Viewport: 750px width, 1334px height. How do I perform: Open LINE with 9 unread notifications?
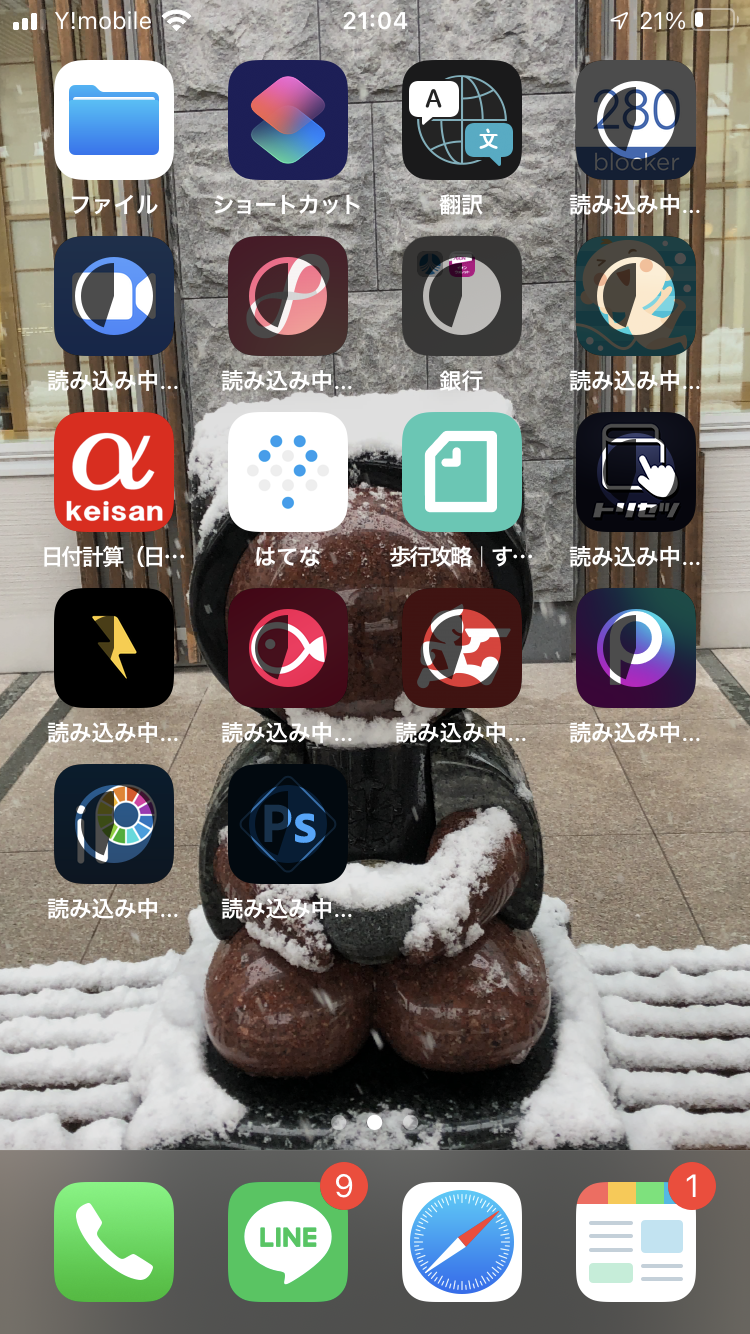[x=288, y=1242]
